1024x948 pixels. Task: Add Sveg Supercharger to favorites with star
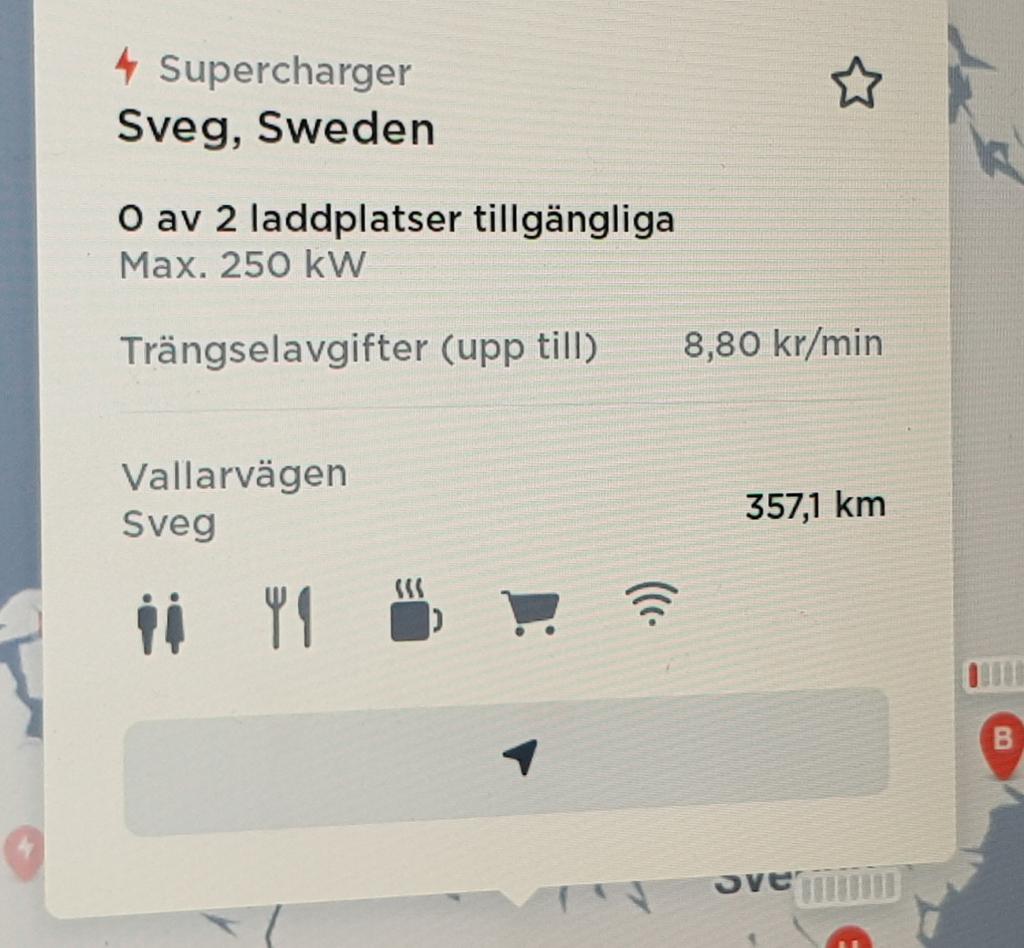pos(856,85)
